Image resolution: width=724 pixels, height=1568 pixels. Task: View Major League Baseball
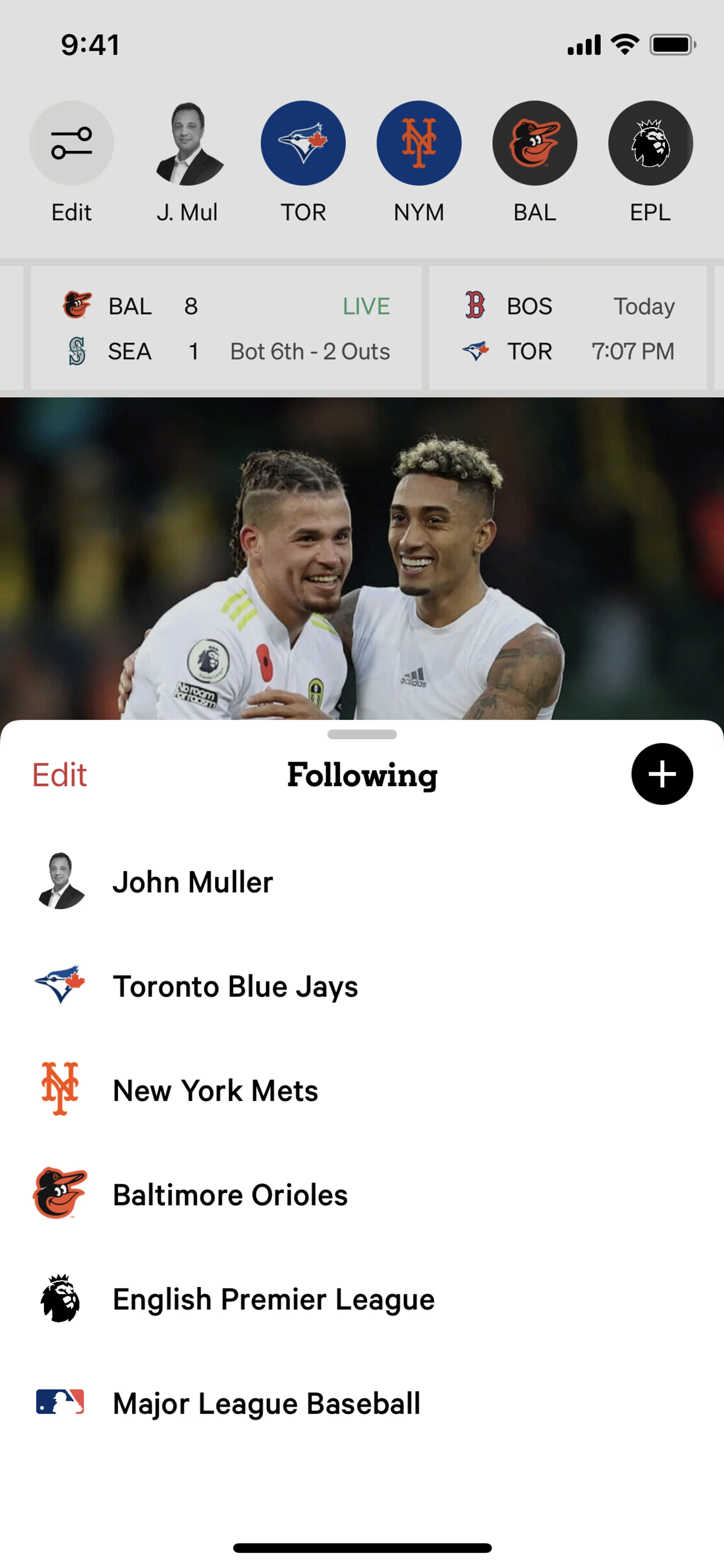pos(267,1403)
